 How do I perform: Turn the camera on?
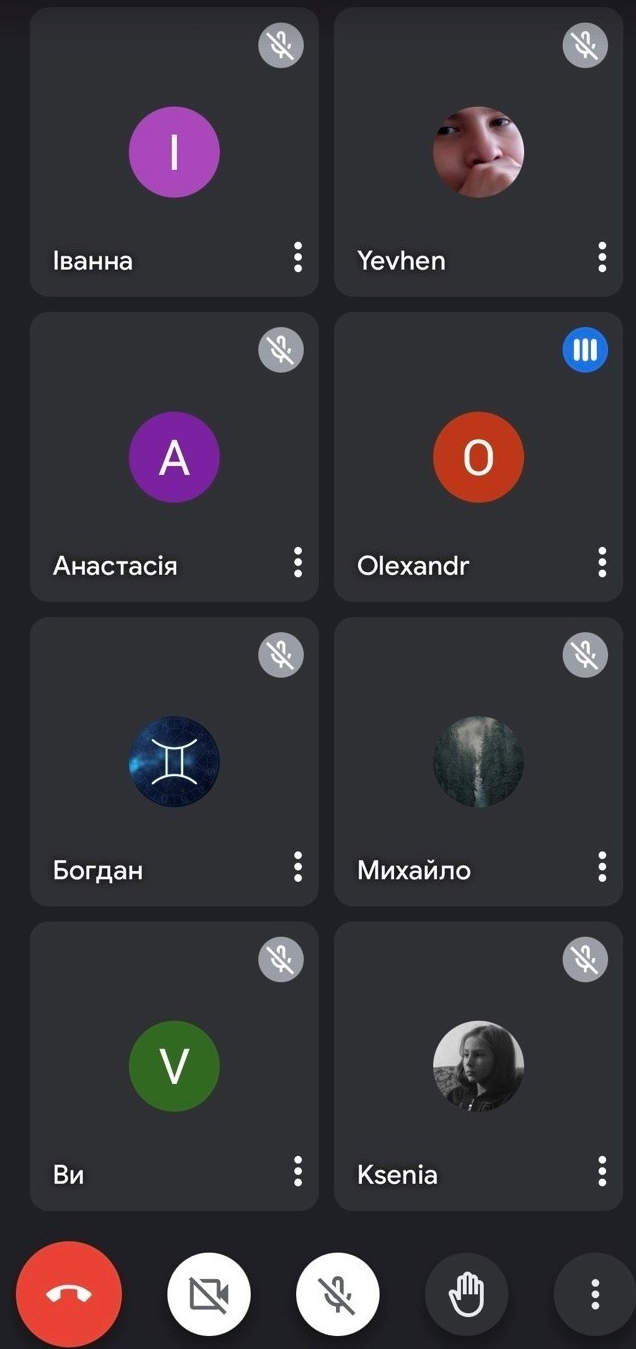point(209,1295)
